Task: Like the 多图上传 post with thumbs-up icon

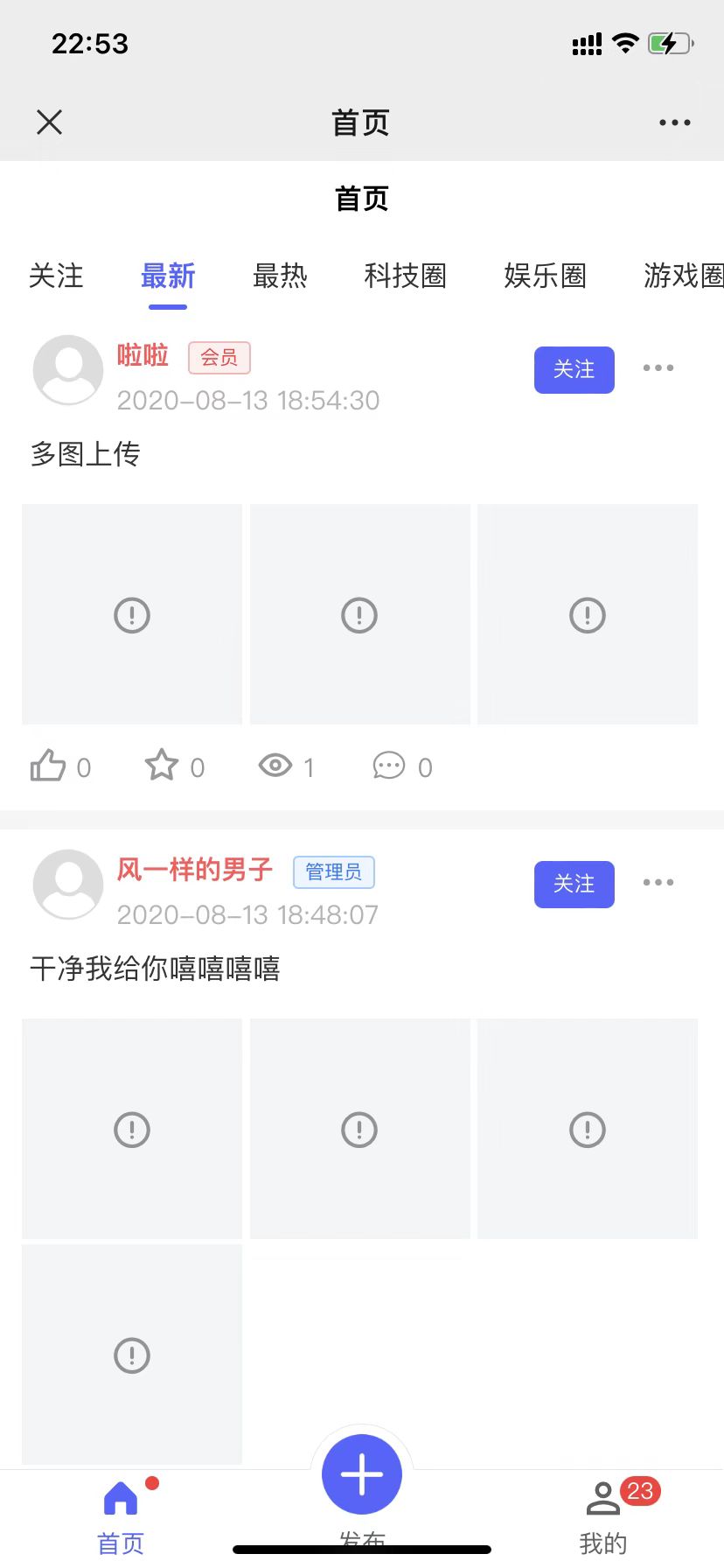Action: click(48, 765)
